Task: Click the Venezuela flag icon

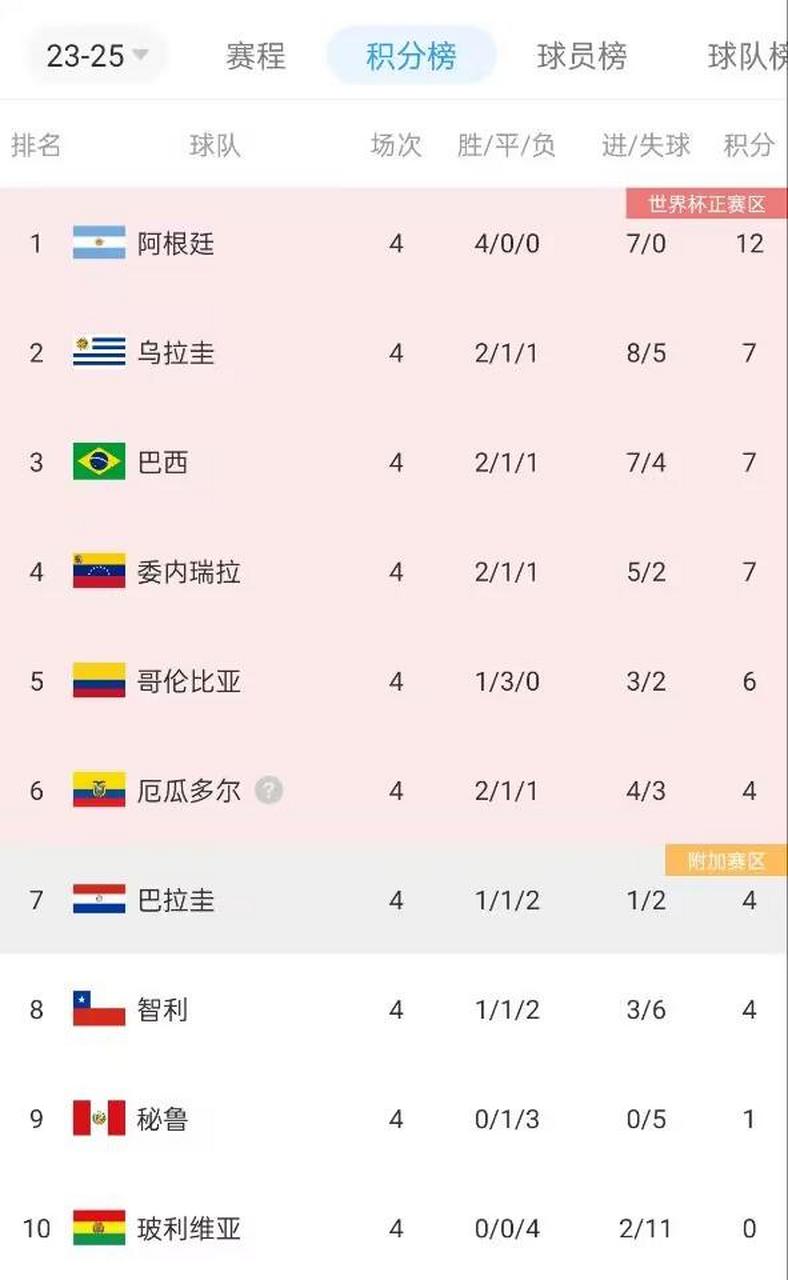Action: pyautogui.click(x=97, y=571)
